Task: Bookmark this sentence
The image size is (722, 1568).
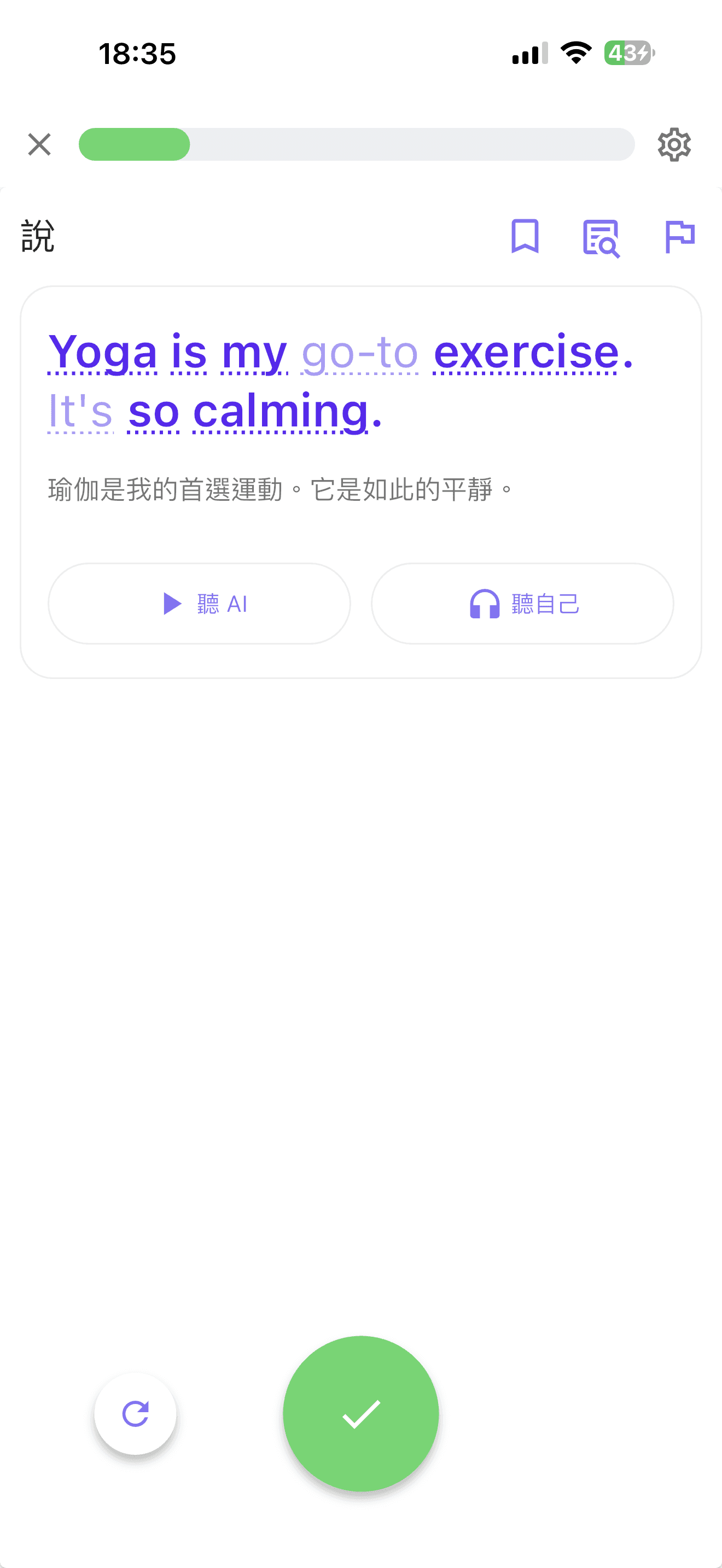Action: [525, 236]
